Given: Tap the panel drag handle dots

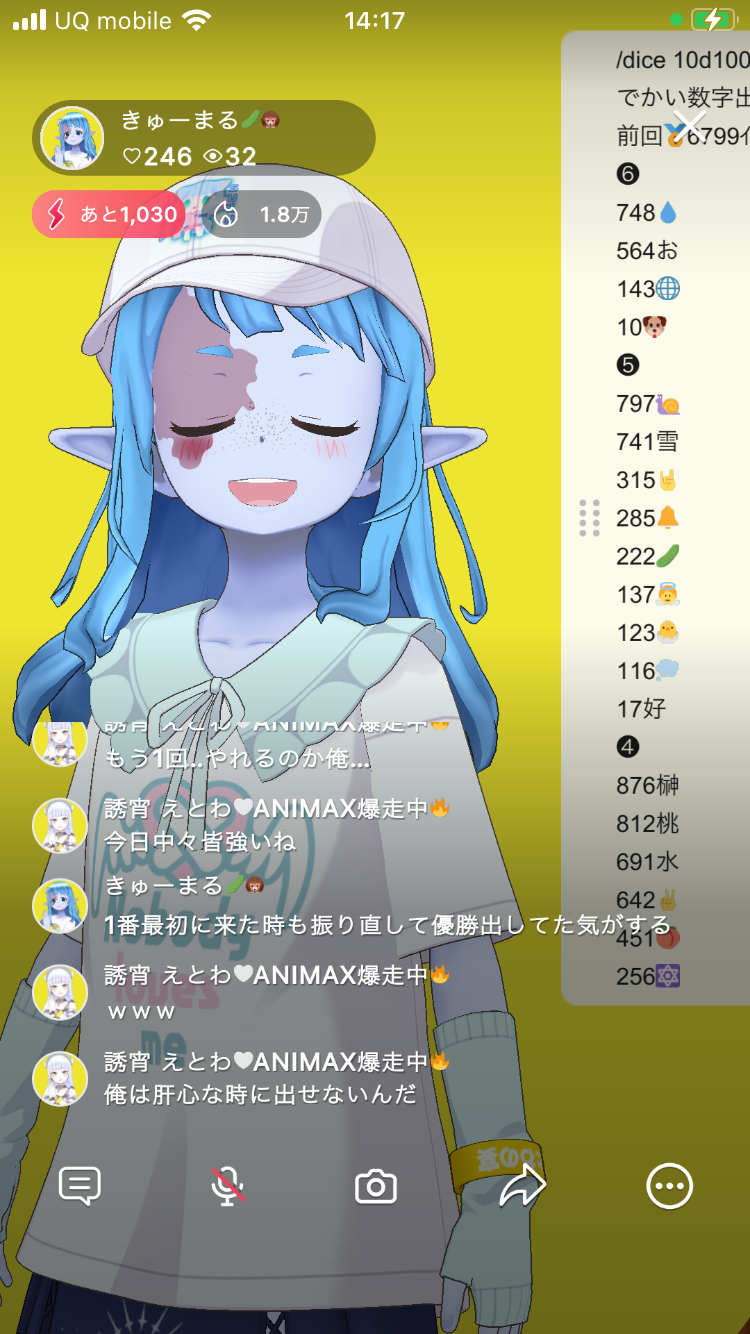Looking at the screenshot, I should click(589, 518).
